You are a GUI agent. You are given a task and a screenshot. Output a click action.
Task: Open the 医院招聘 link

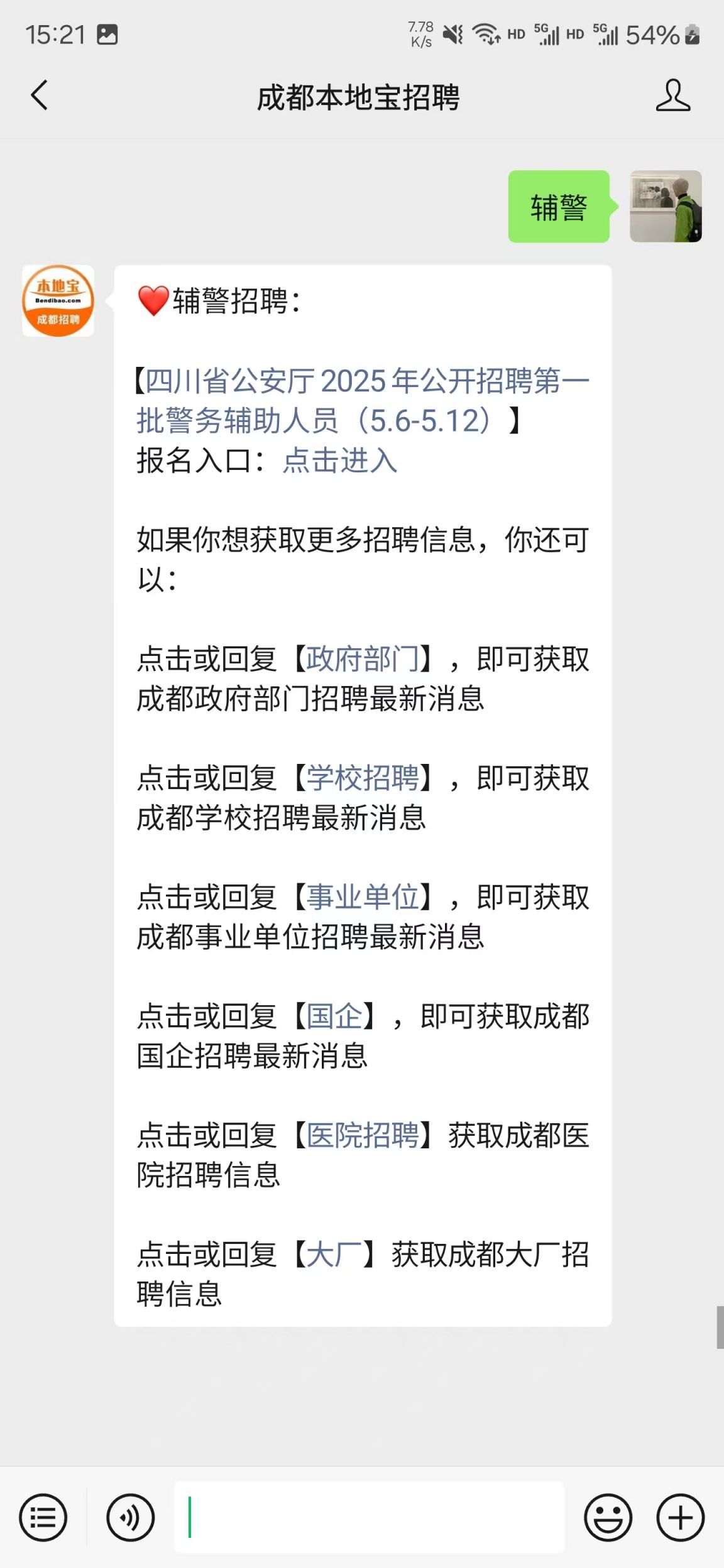[363, 1135]
